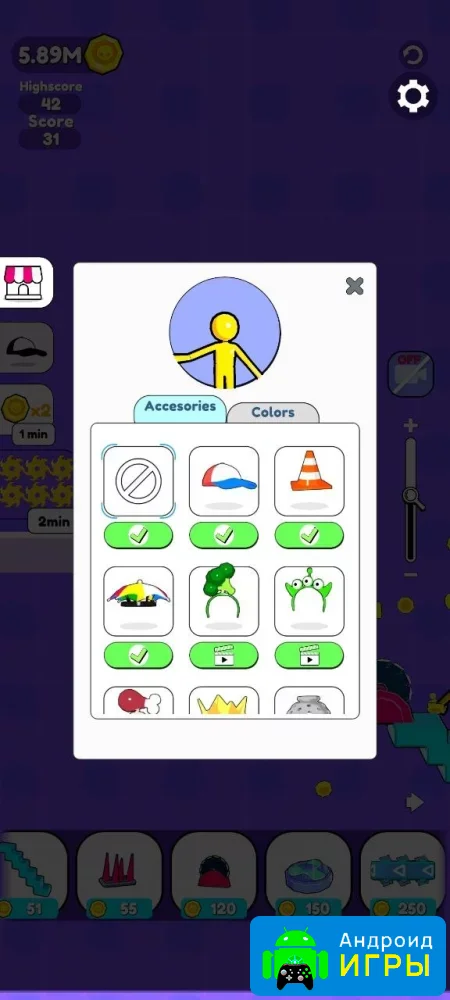450x1000 pixels.
Task: Tap the restart arrow icon
Action: (413, 55)
